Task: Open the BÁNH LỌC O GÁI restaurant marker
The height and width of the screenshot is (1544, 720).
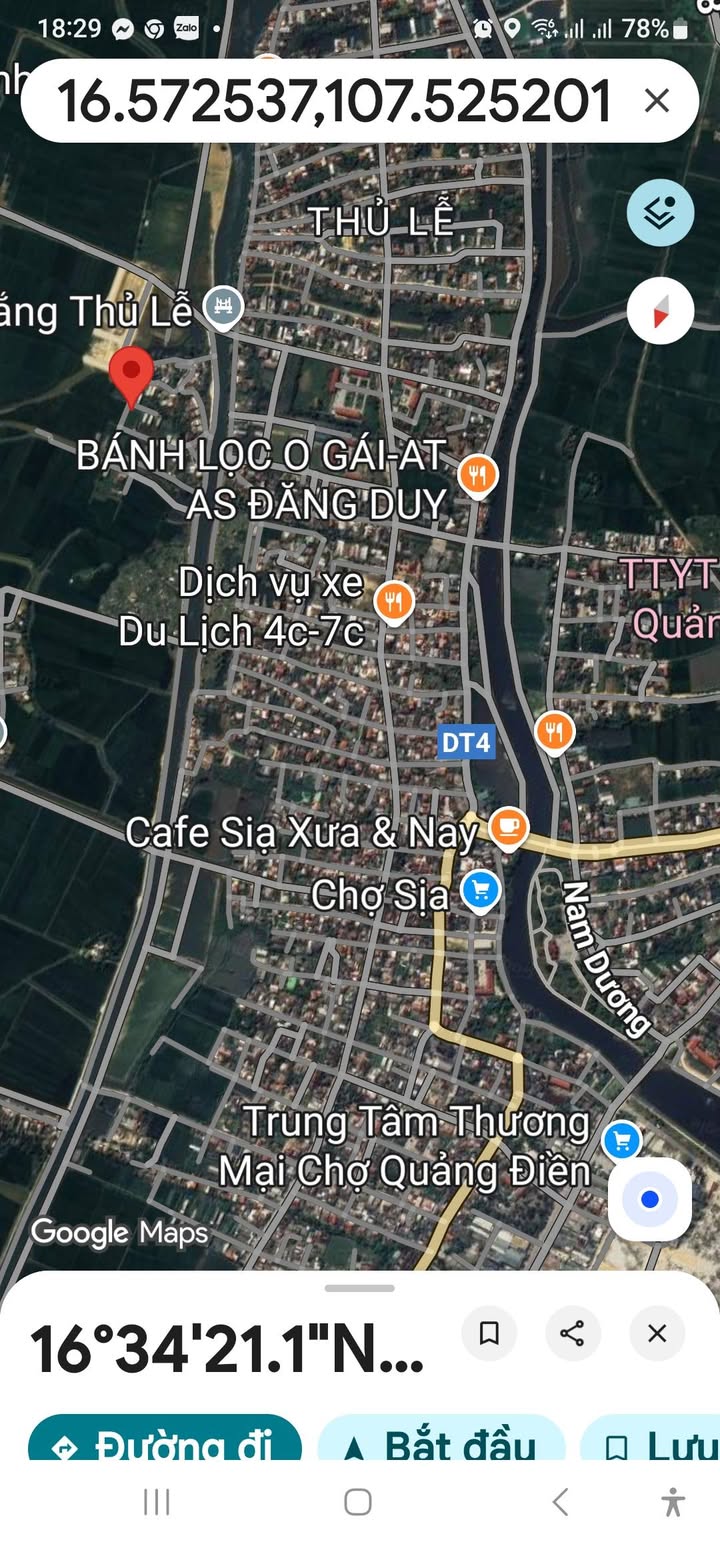Action: [x=478, y=476]
